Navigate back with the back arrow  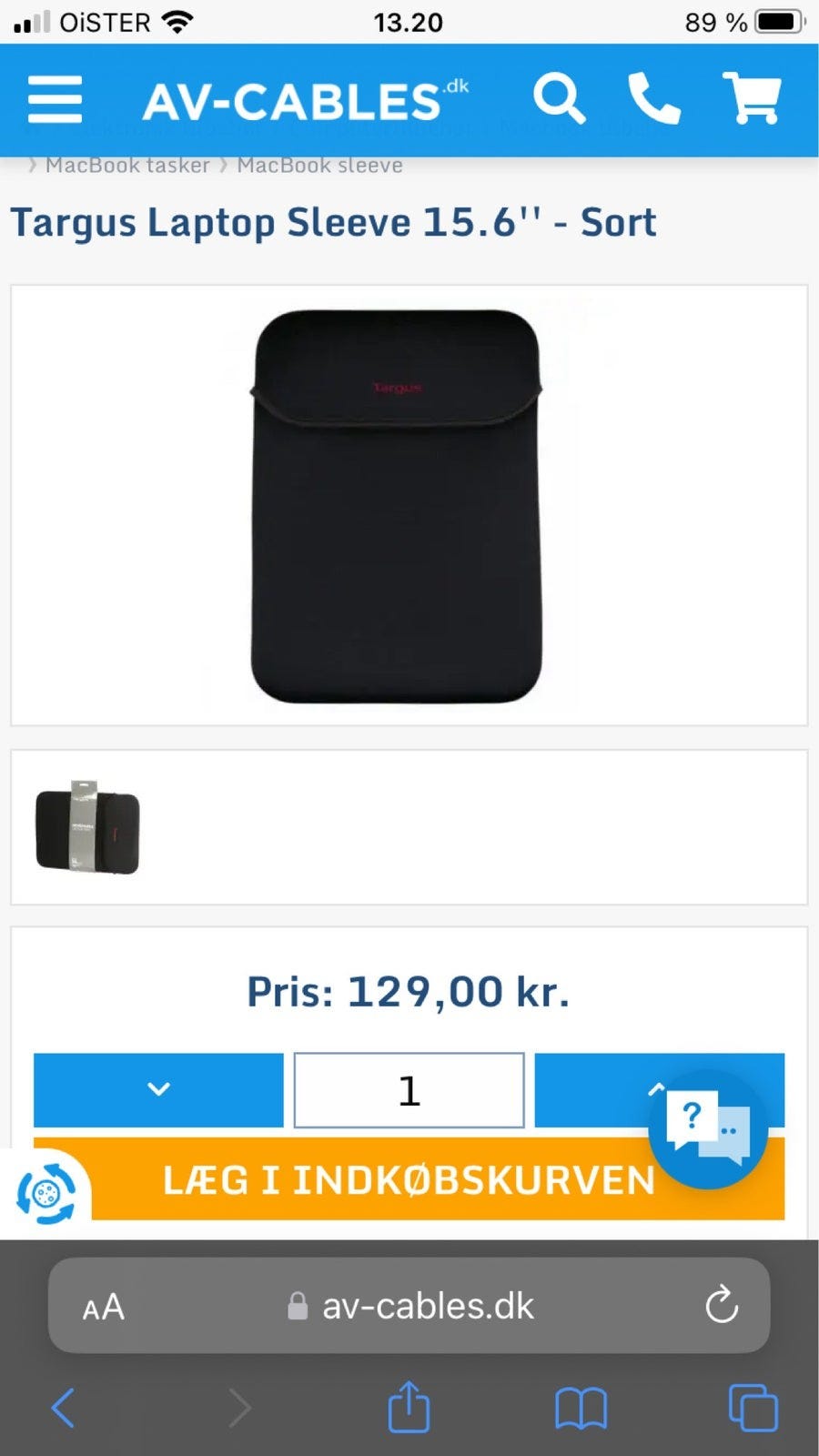tap(62, 1406)
